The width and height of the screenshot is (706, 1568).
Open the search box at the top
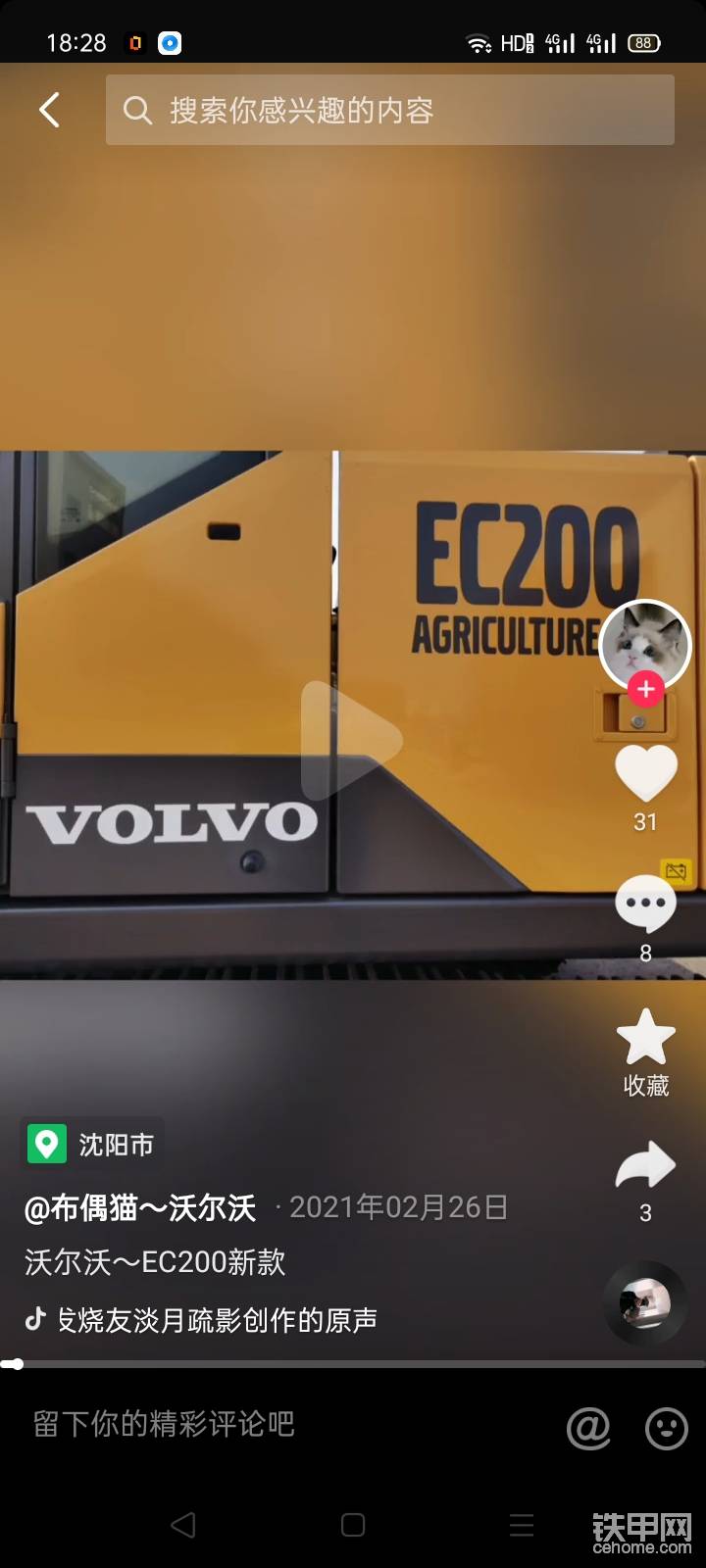click(390, 111)
